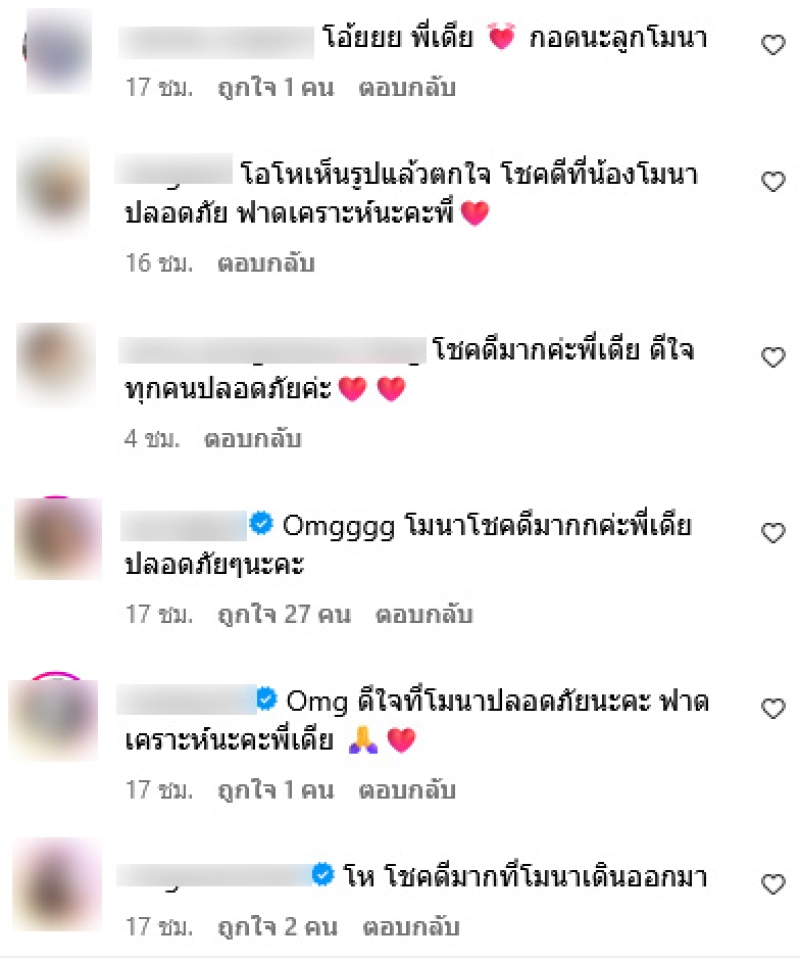View who liked the "Omgggg" comment (ถูกใจ 27 คน)
Viewport: 800px width, 962px height.
click(x=284, y=615)
